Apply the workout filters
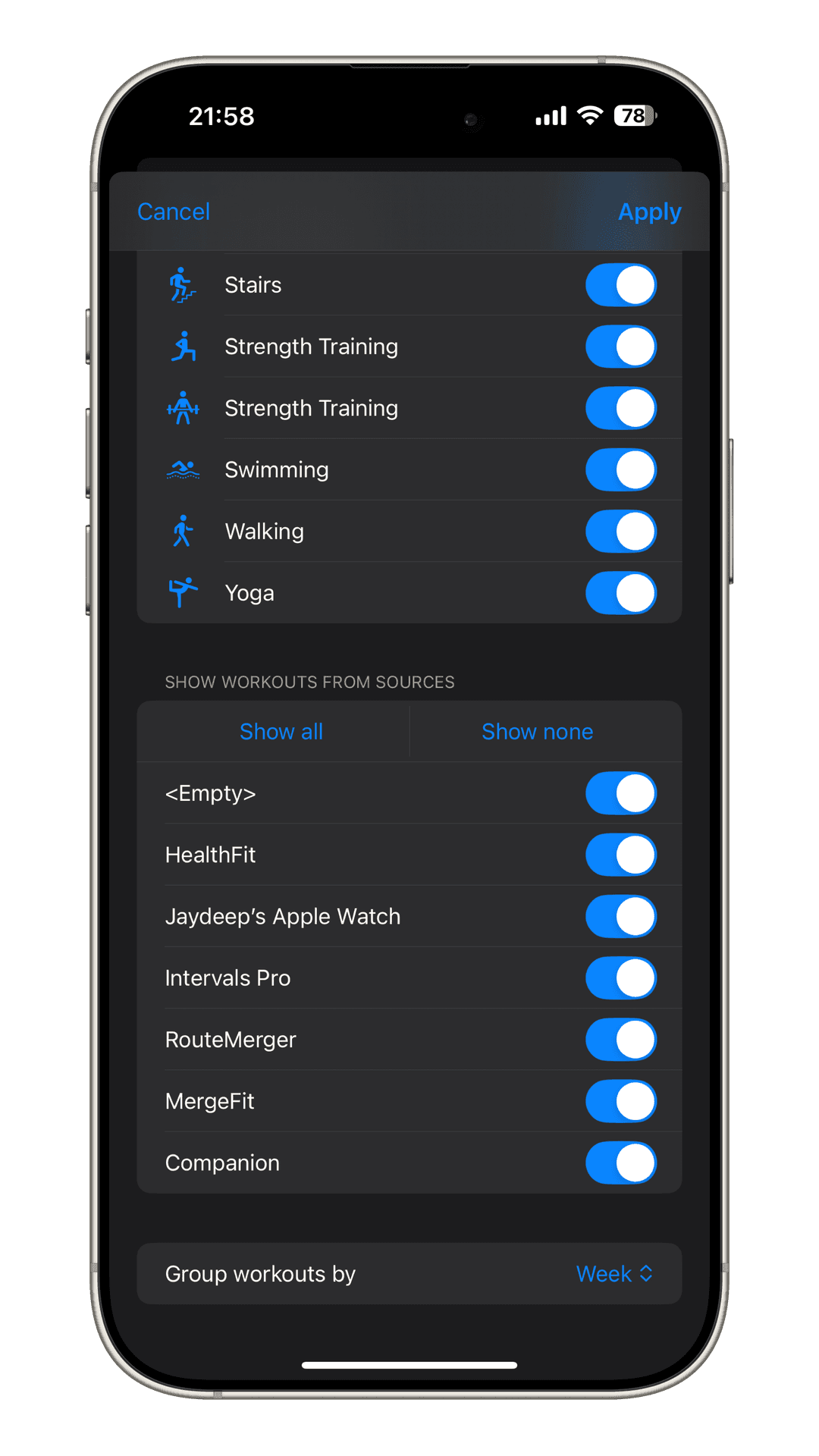The image size is (819, 1456). 649,212
